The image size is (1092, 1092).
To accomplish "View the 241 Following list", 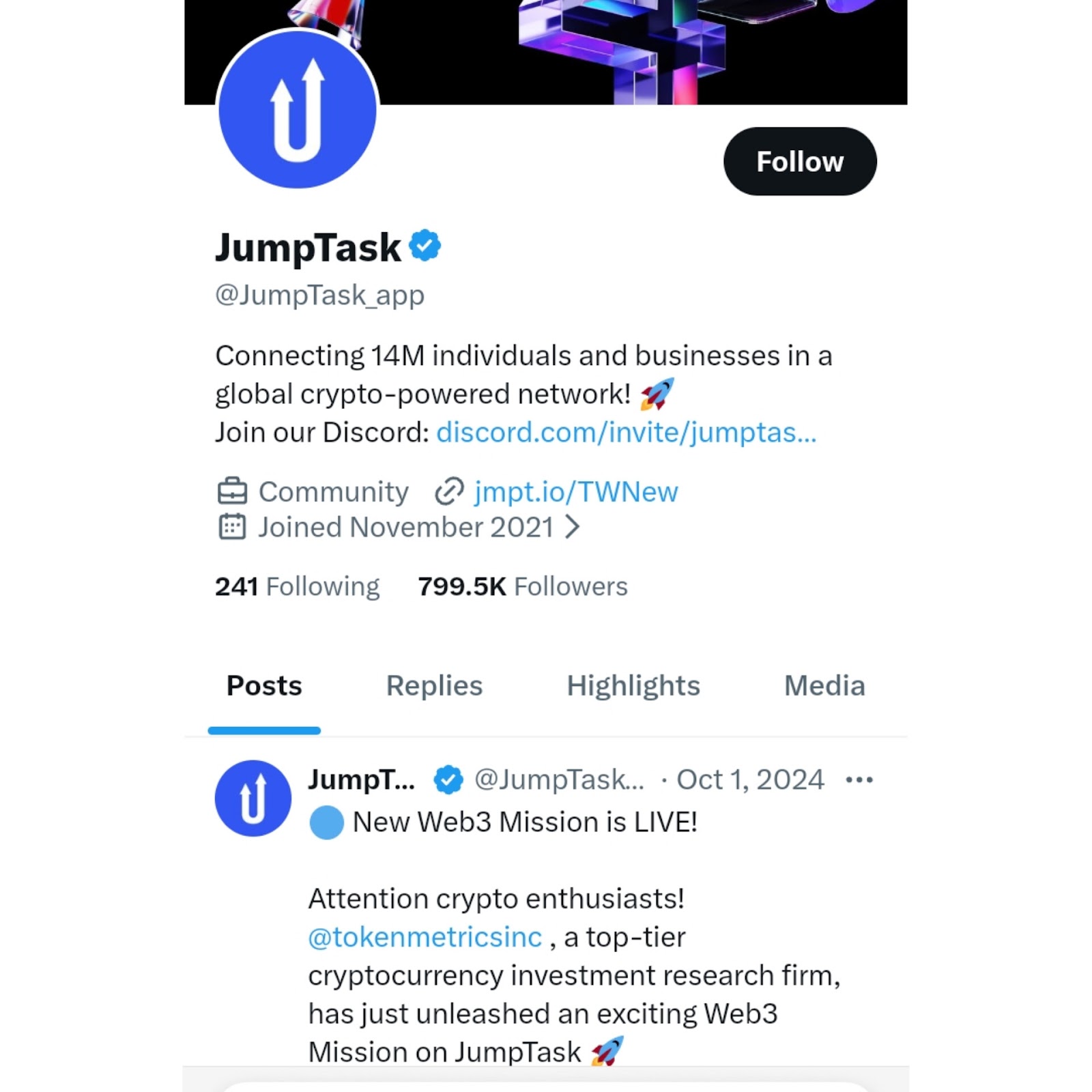I will point(297,587).
